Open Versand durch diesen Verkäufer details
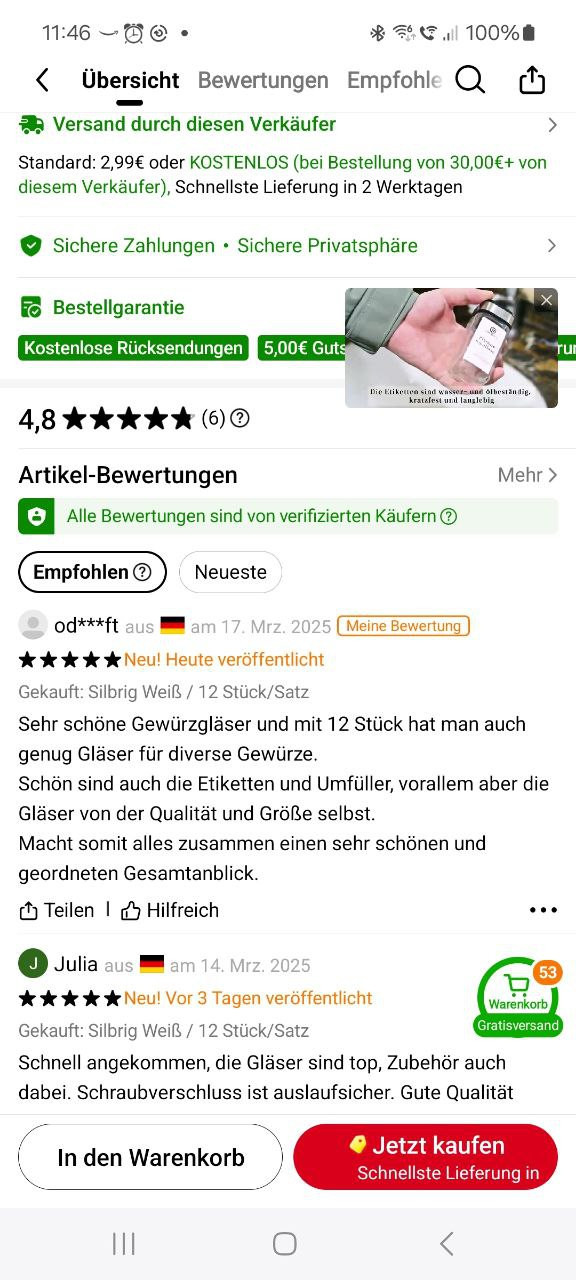 click(288, 125)
